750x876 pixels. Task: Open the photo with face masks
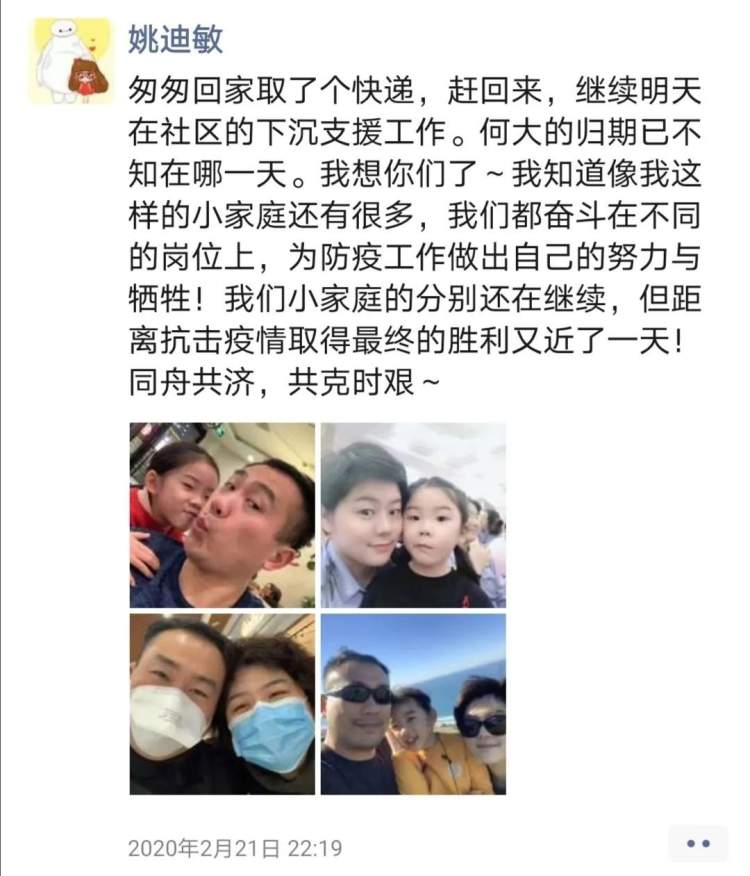[x=222, y=704]
